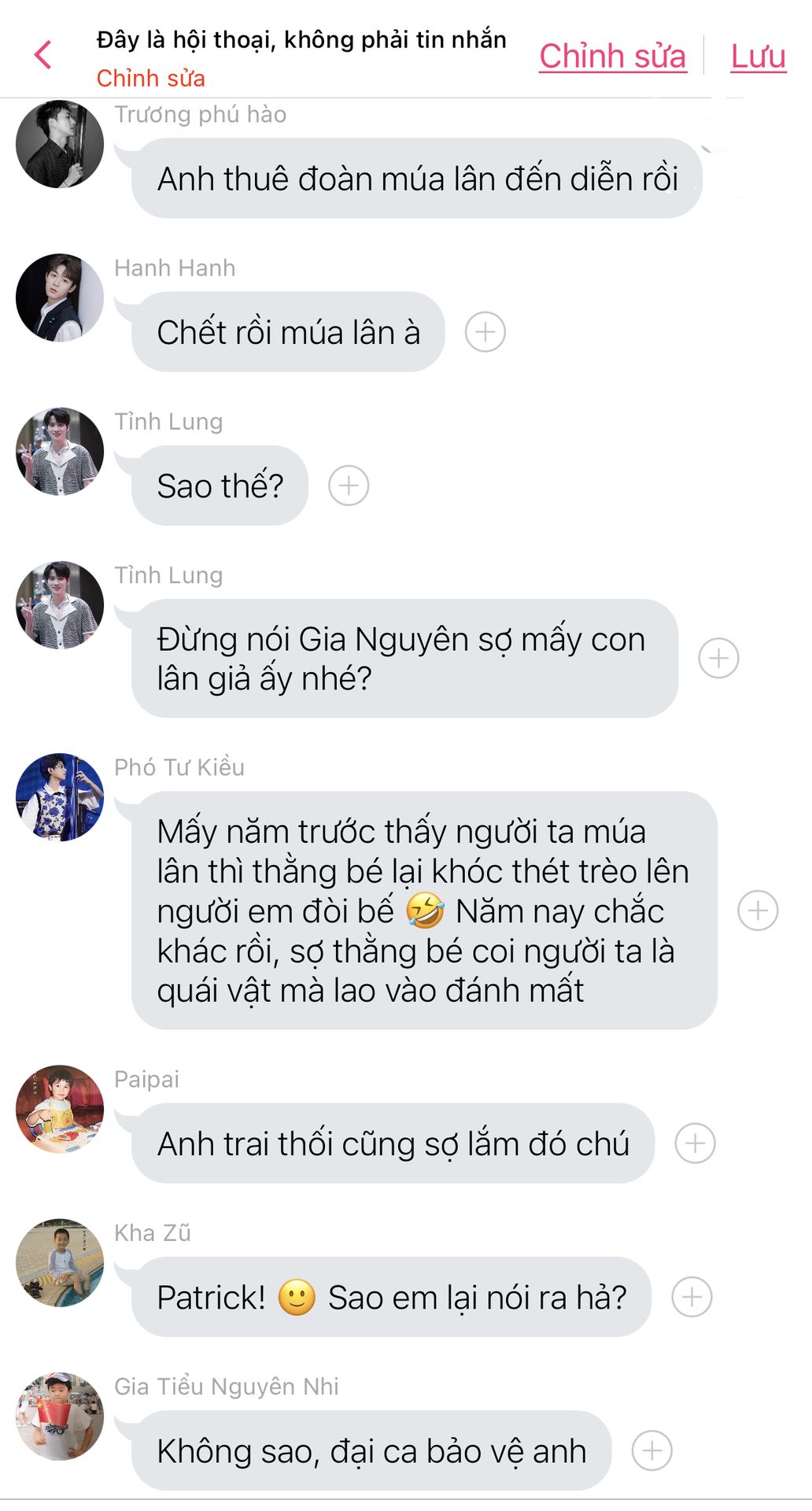Screen dimensions: 812x1511
Task: Open Trương phú hào's avatar
Action: point(60,144)
